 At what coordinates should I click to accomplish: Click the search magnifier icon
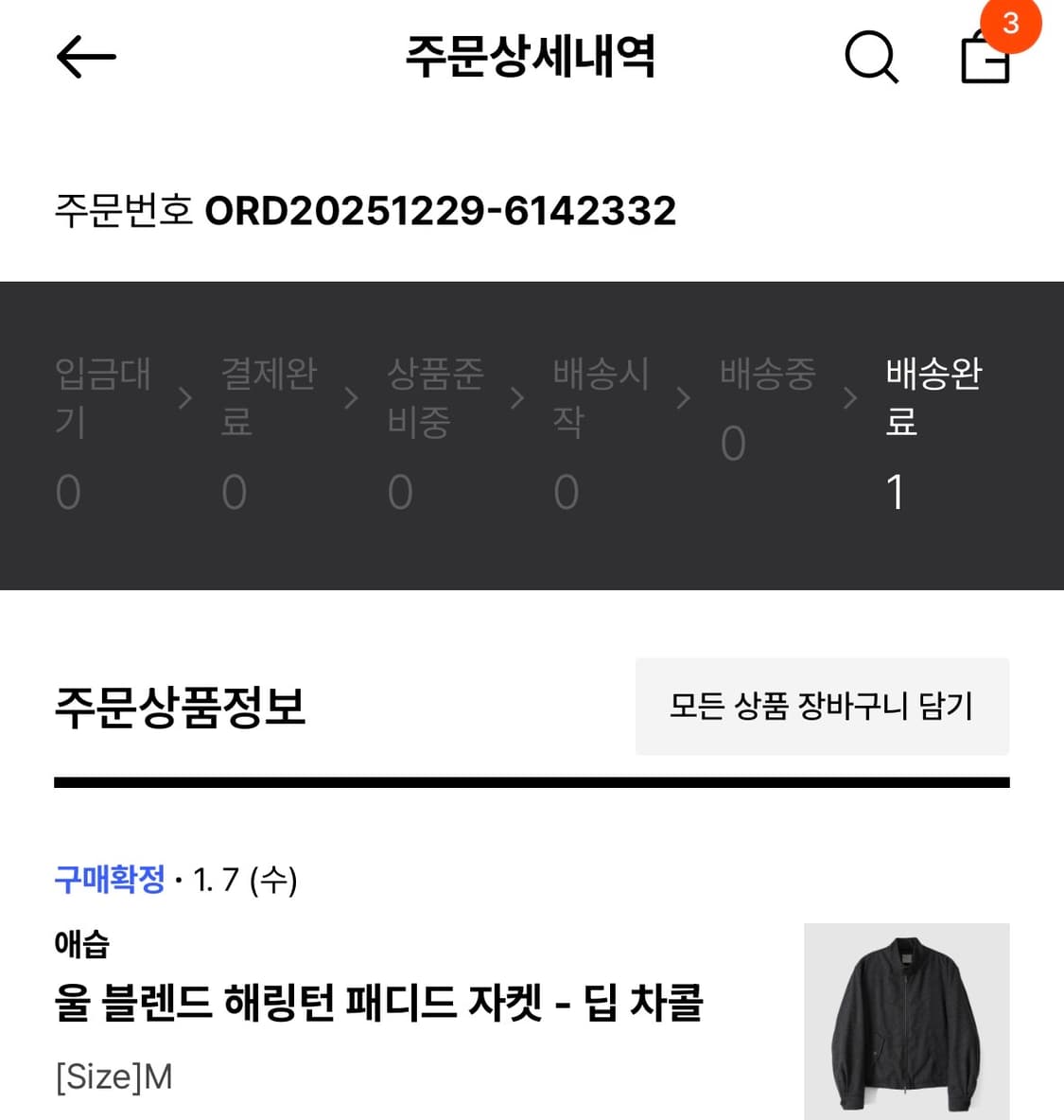click(x=870, y=57)
